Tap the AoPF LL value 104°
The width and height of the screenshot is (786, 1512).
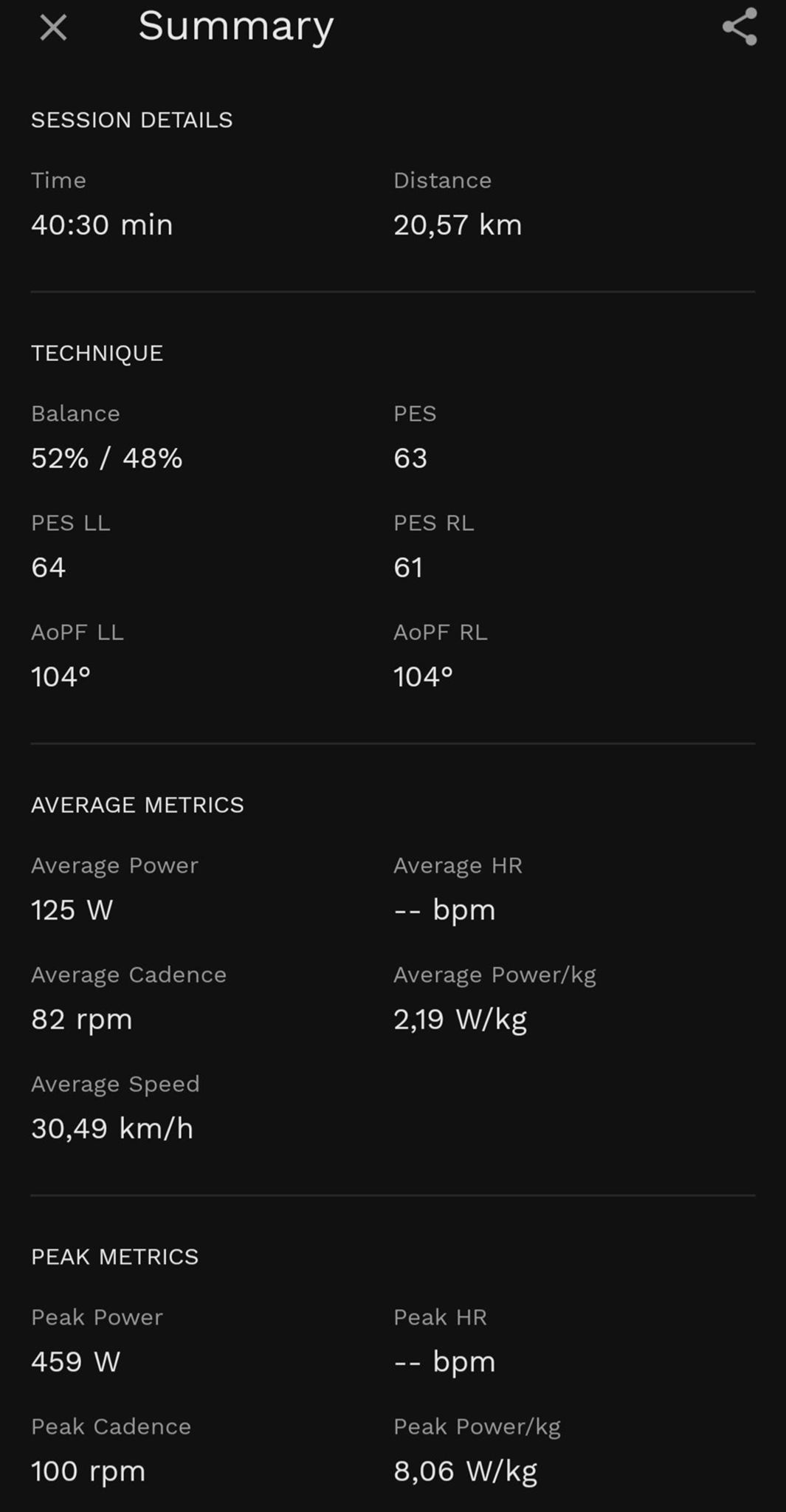pyautogui.click(x=62, y=676)
